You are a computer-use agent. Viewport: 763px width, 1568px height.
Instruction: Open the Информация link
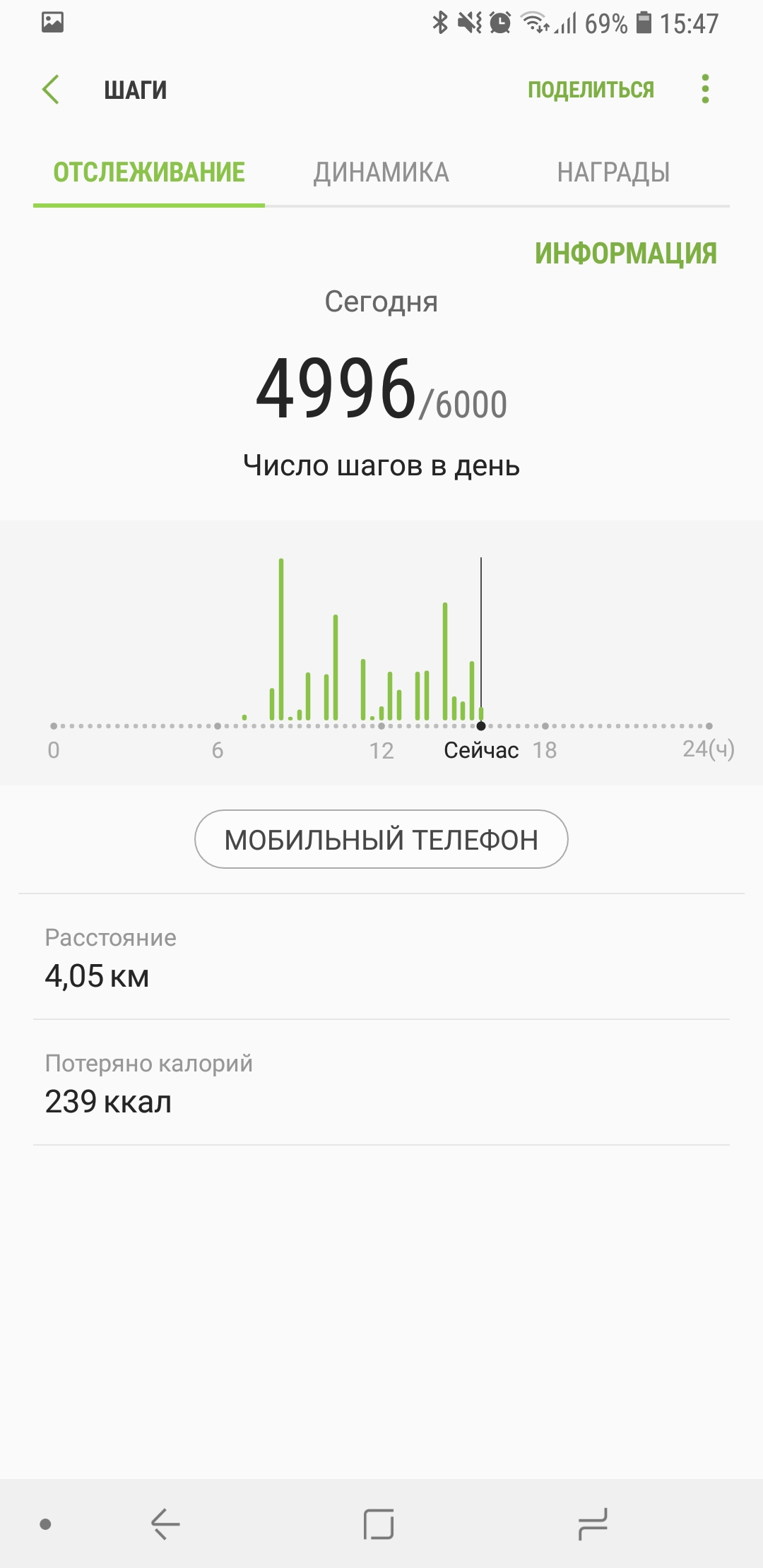(x=625, y=254)
